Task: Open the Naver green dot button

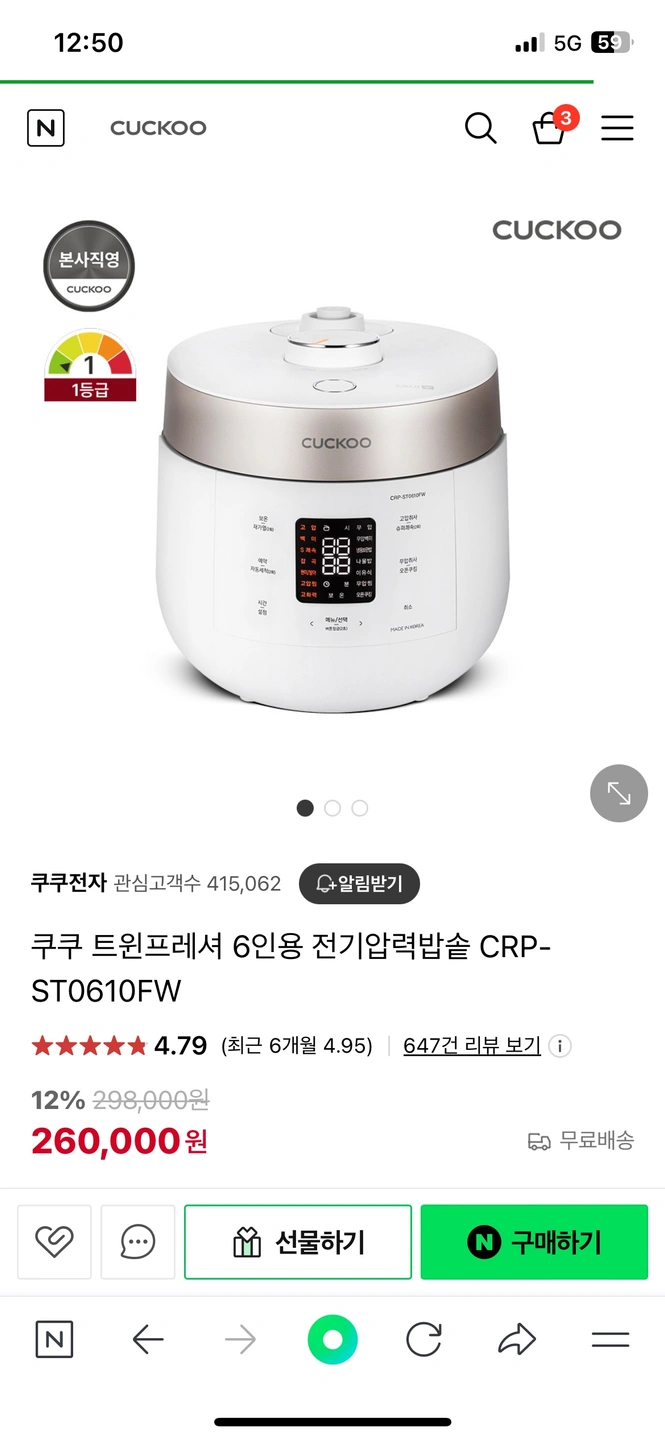Action: (332, 1340)
